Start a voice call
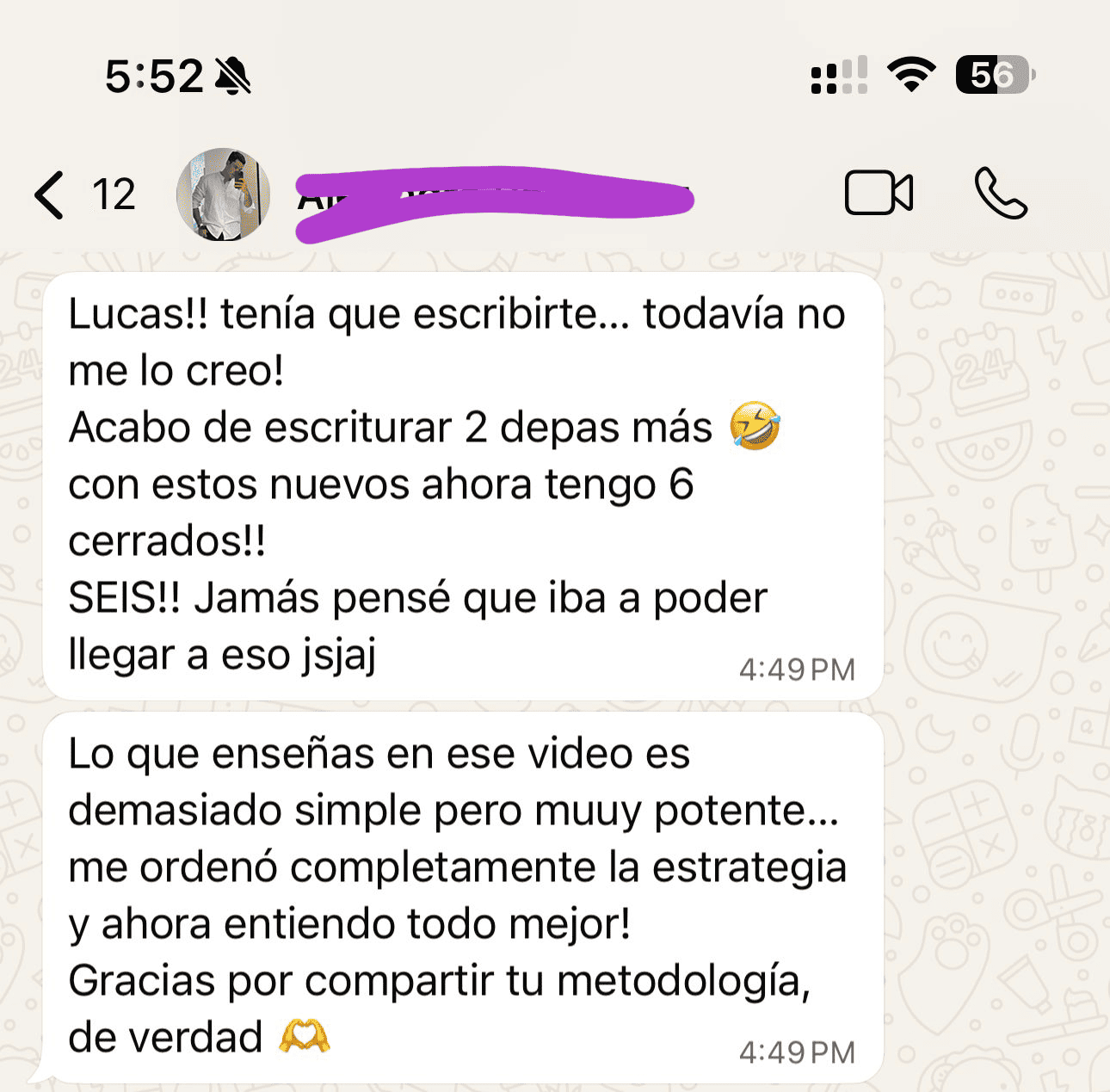1110x1092 pixels. [x=1001, y=193]
